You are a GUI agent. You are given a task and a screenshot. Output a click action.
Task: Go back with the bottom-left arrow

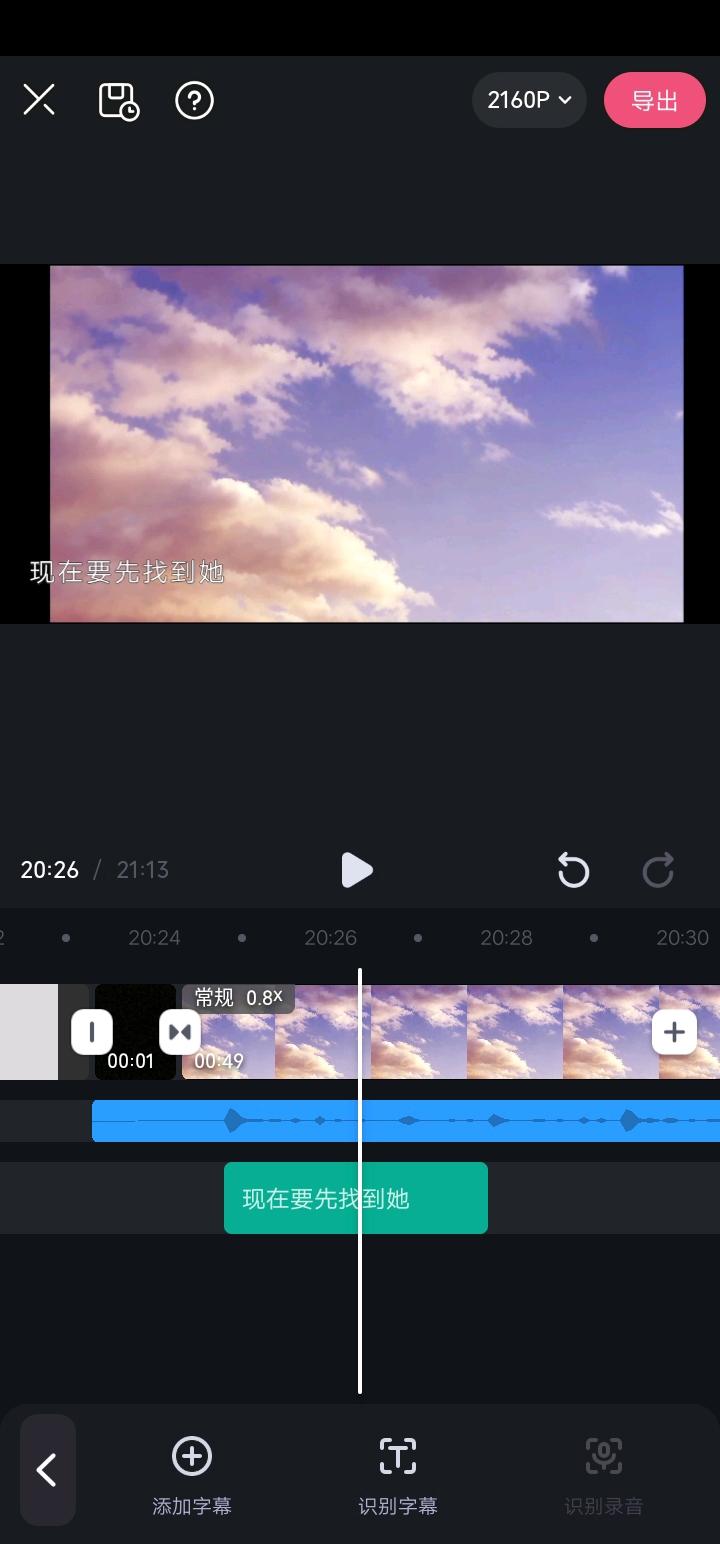(47, 1469)
